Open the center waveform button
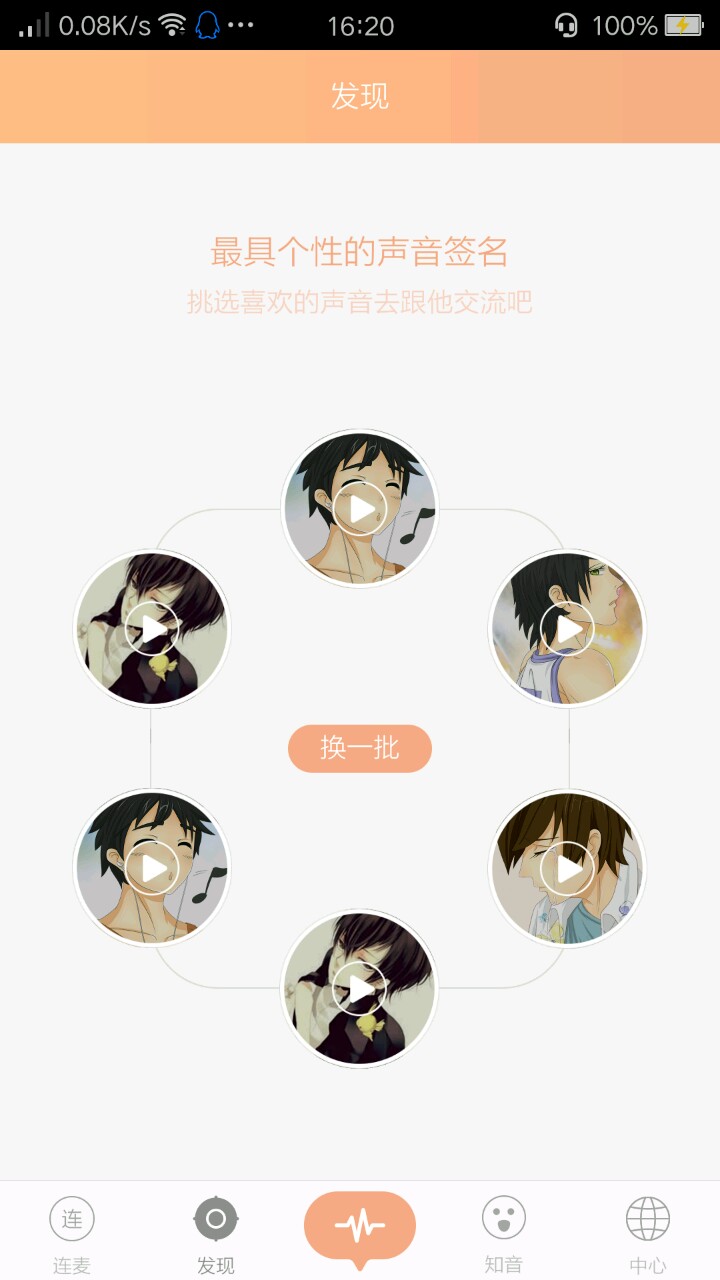The image size is (720, 1280). 360,1226
